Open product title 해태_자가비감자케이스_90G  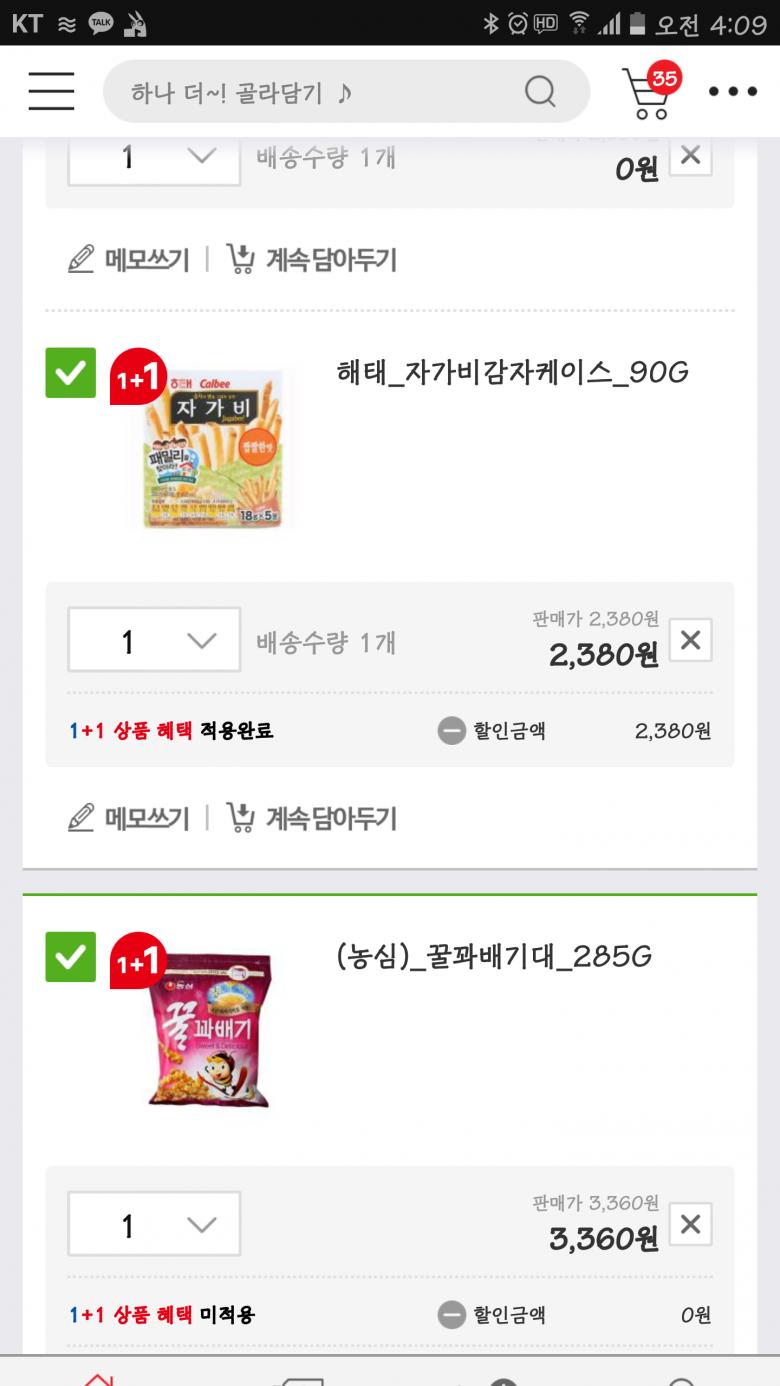coord(513,373)
